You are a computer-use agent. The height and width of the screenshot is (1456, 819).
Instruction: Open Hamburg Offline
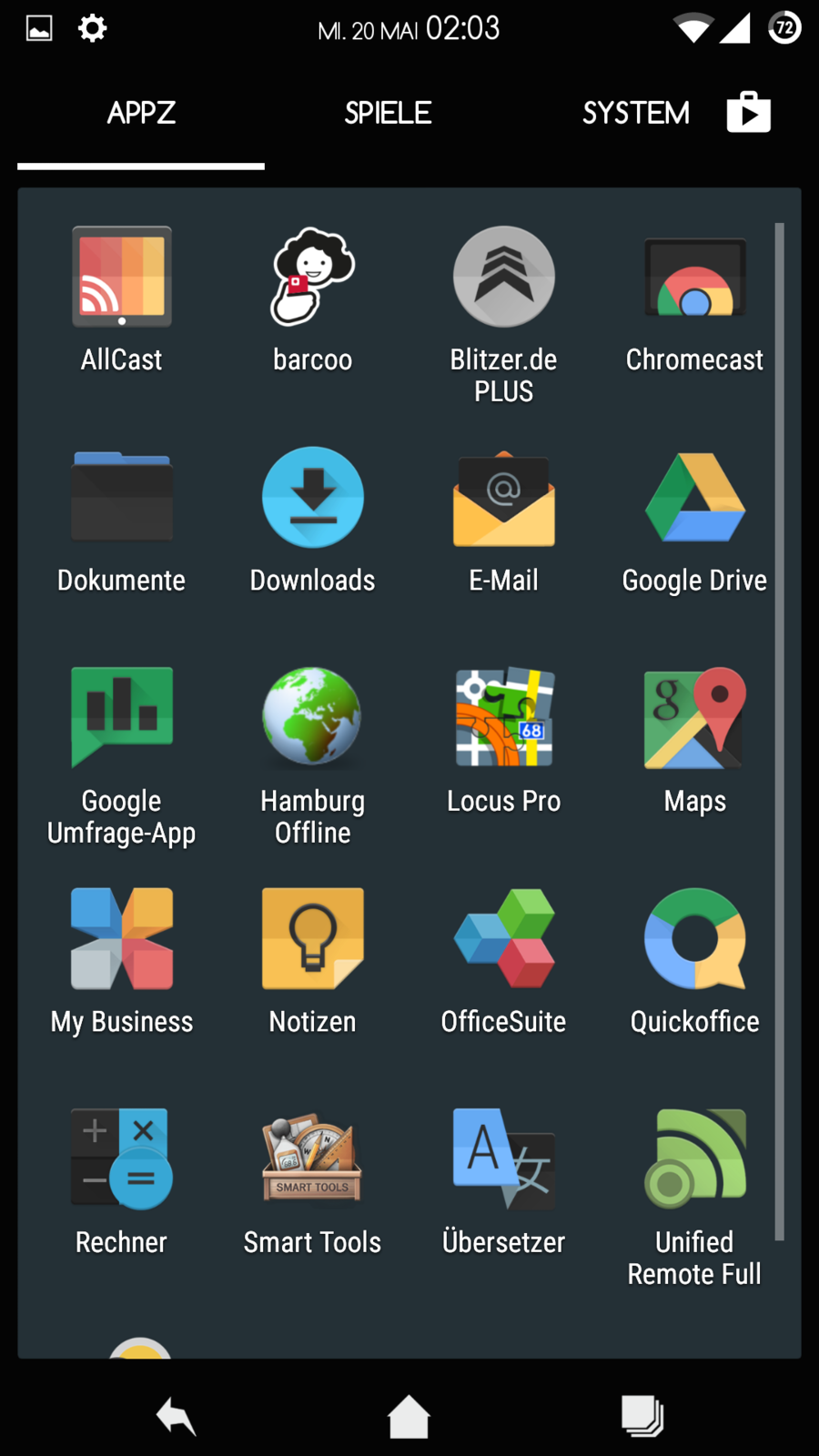(312, 718)
